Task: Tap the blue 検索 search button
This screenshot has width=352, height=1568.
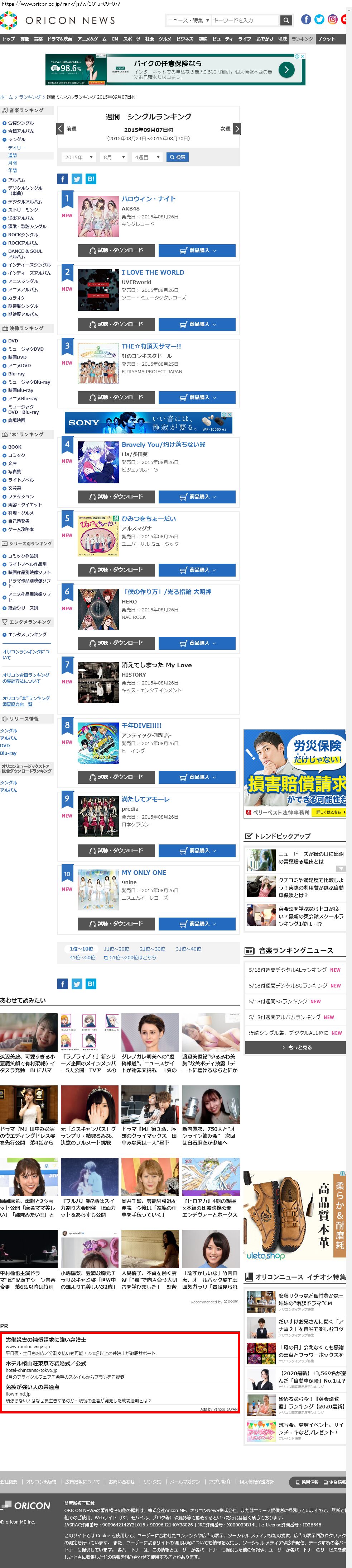Action: click(178, 157)
